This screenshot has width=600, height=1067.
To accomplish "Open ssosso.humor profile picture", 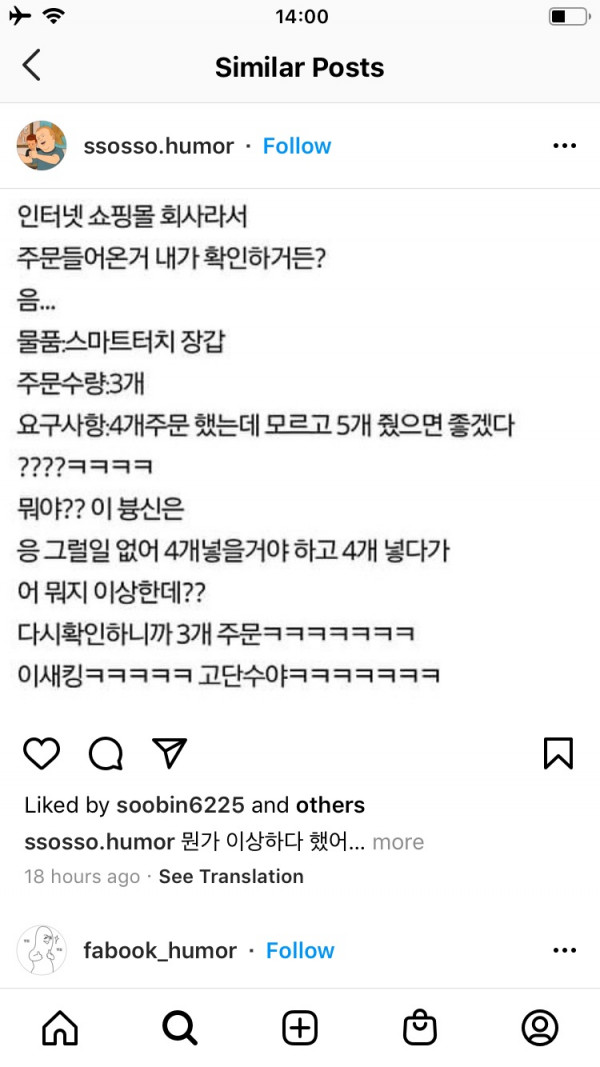I will pyautogui.click(x=42, y=146).
